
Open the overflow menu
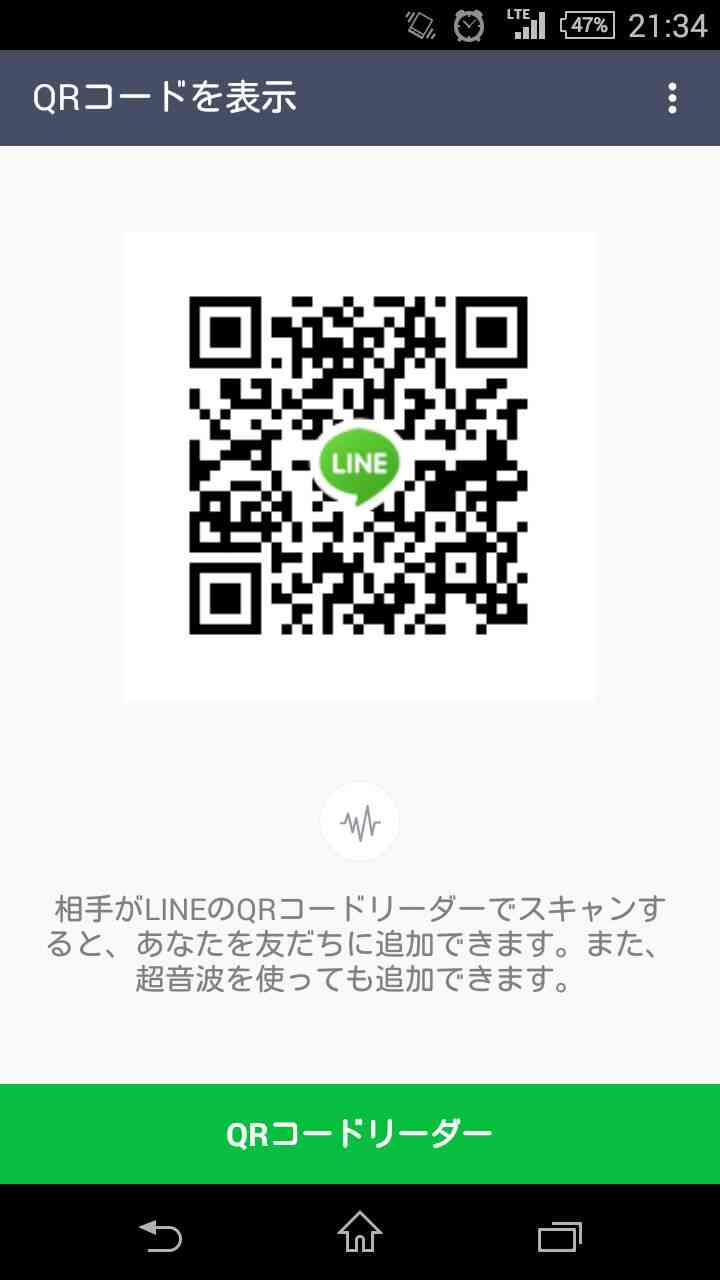[x=672, y=98]
